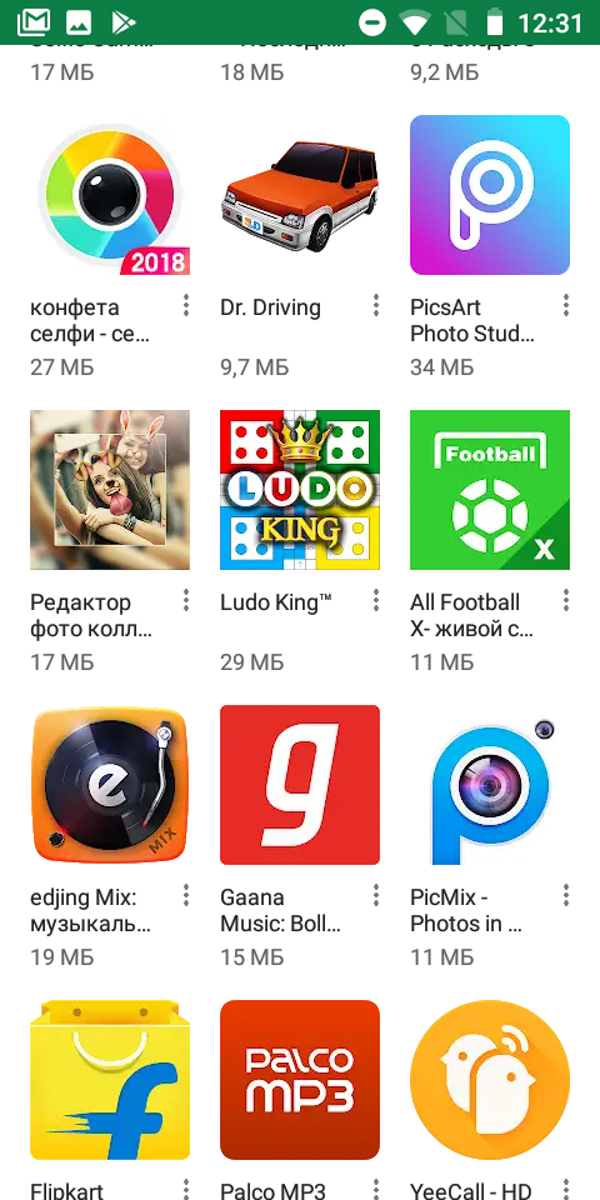Viewport: 600px width, 1200px height.
Task: Open three-dot menu for edjing Mix
Action: (186, 895)
